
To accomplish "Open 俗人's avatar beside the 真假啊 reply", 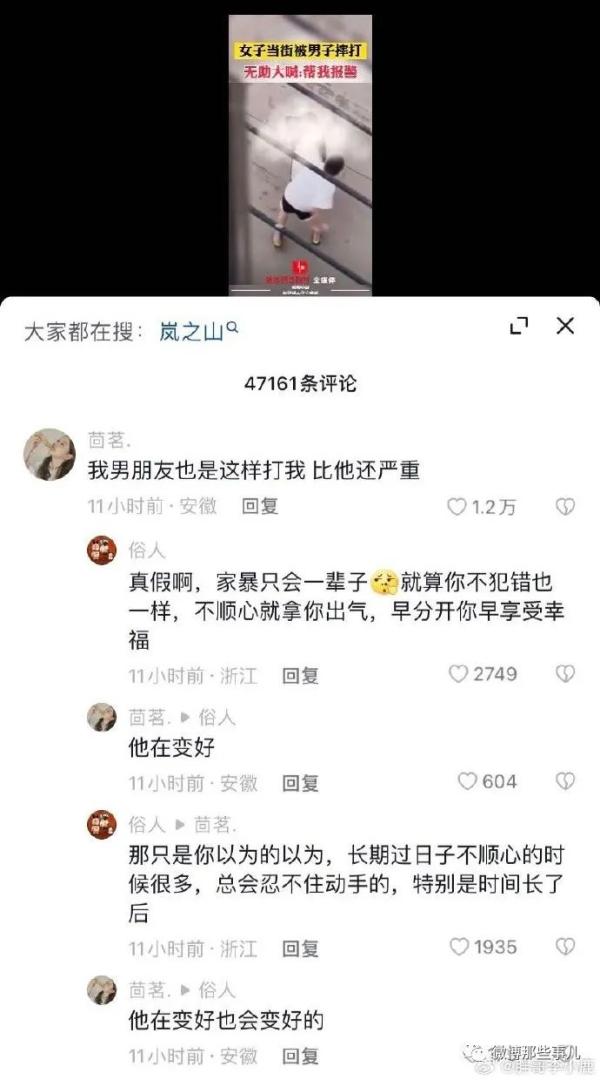I will [102, 550].
